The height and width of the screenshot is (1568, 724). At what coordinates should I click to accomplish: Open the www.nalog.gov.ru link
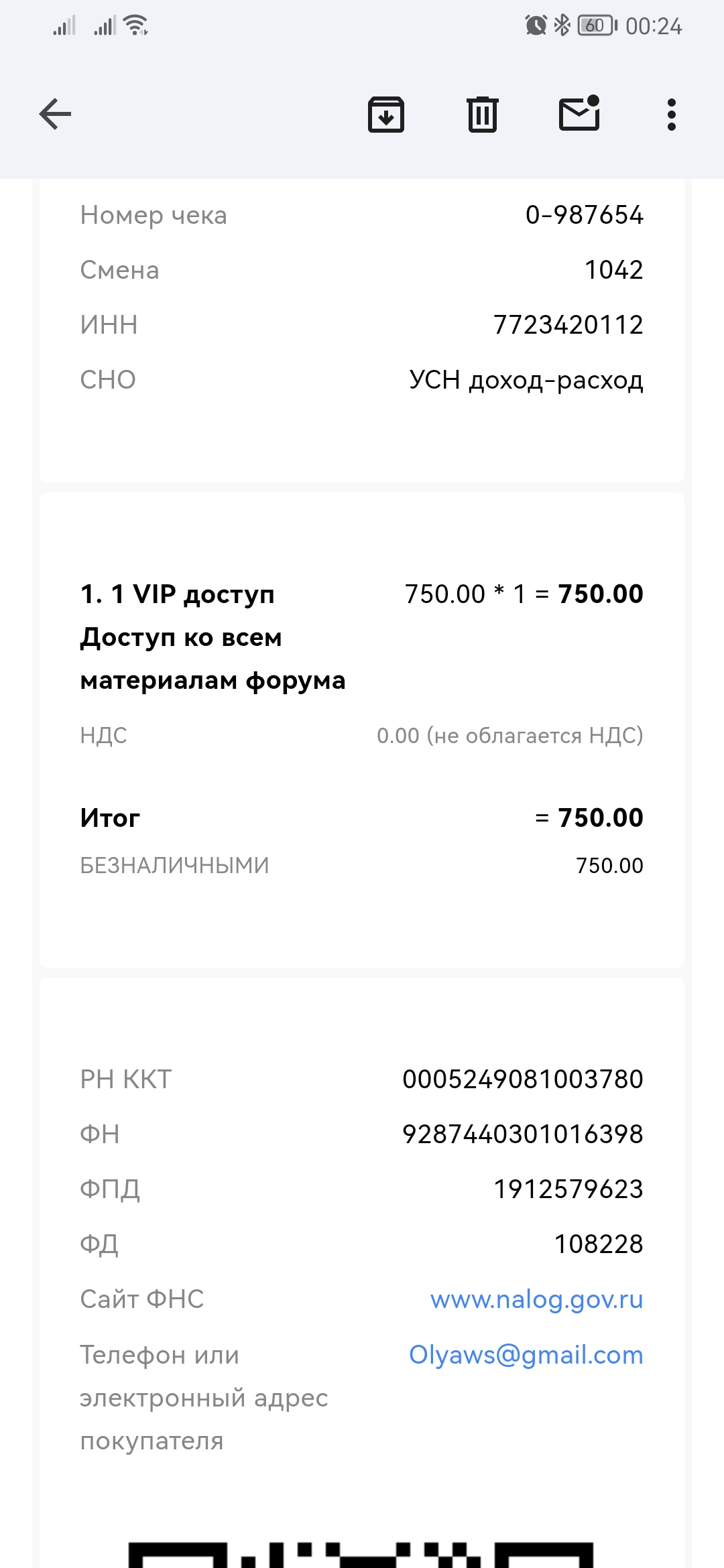[x=537, y=1299]
